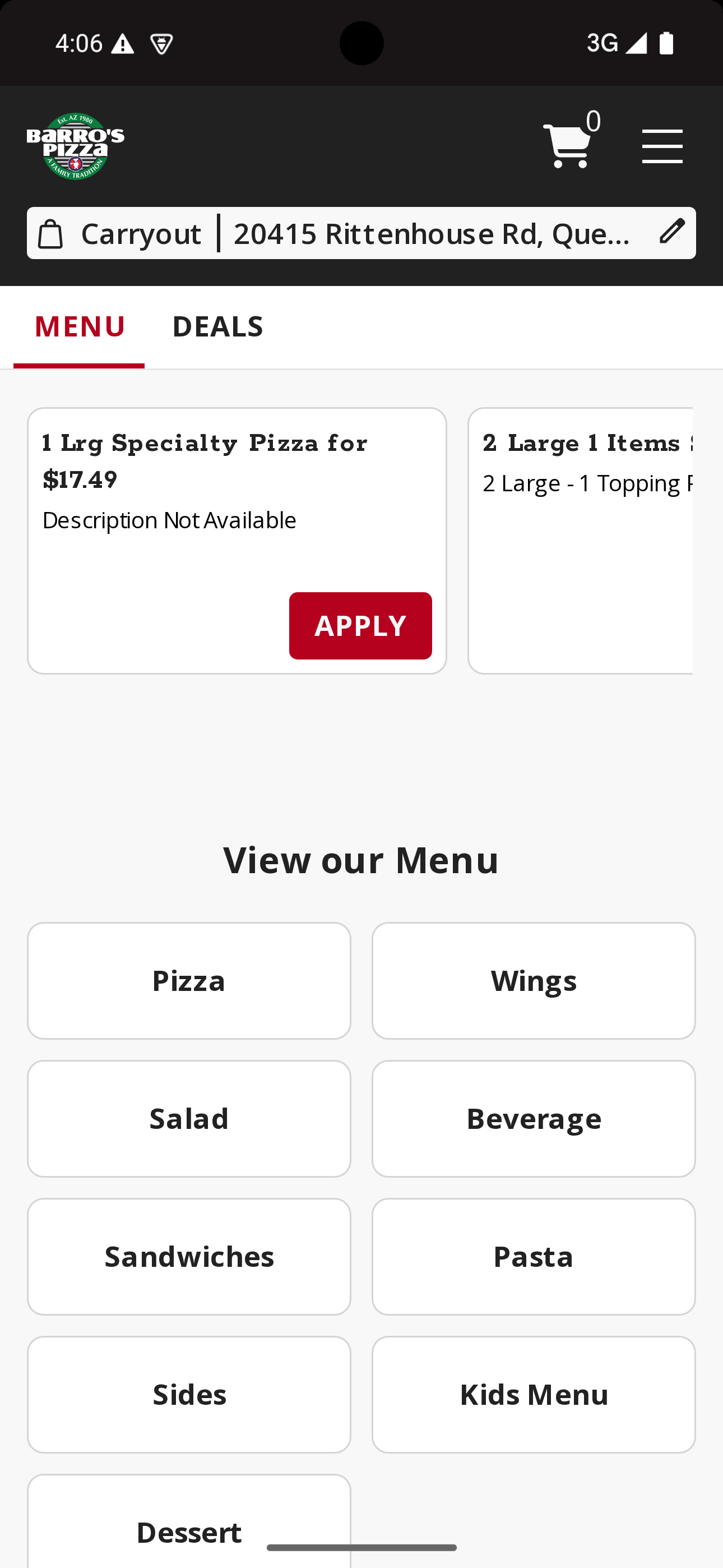The width and height of the screenshot is (723, 1568).
Task: Tap the Barro's Pizza home logo
Action: coord(76,146)
